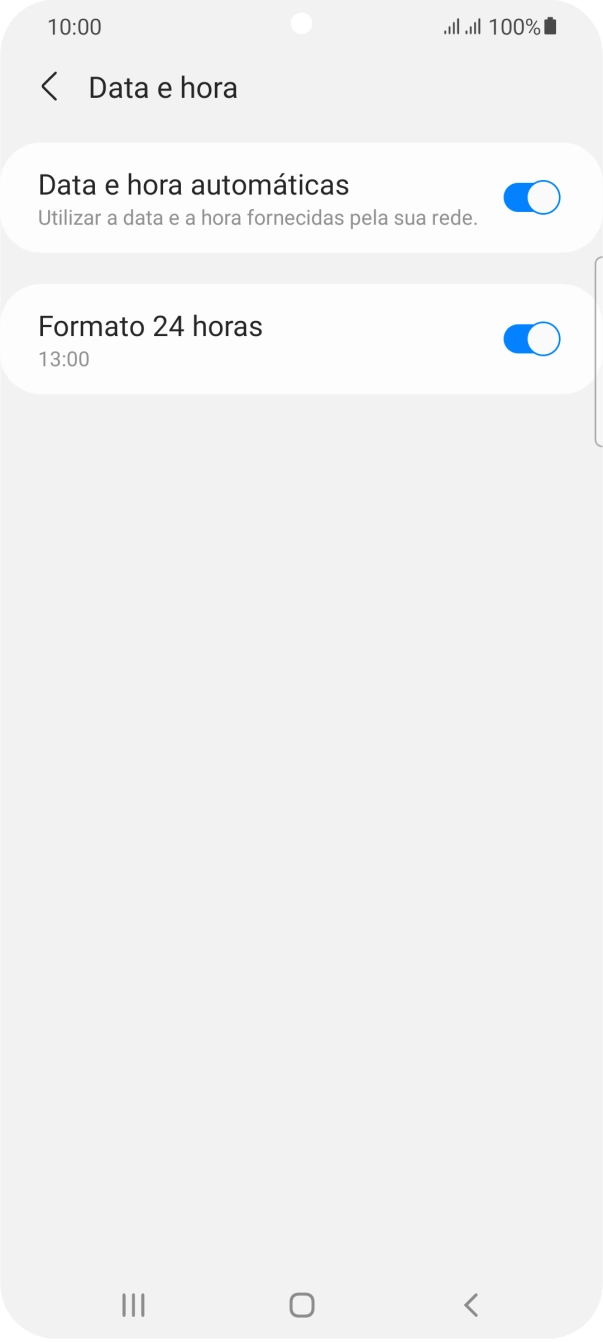Go to the home screen
The height and width of the screenshot is (1342, 603).
(x=301, y=1304)
